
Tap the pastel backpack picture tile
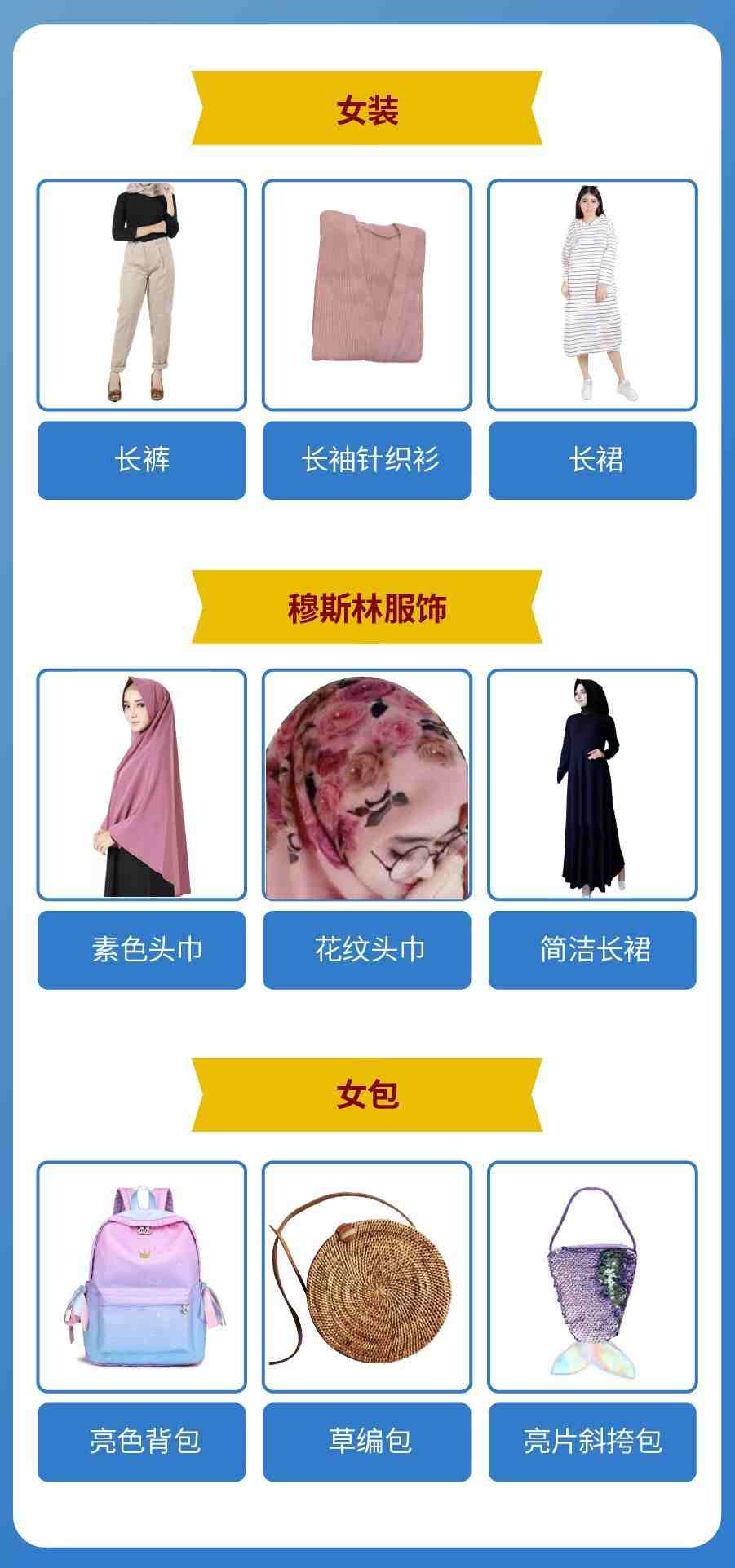141,1277
